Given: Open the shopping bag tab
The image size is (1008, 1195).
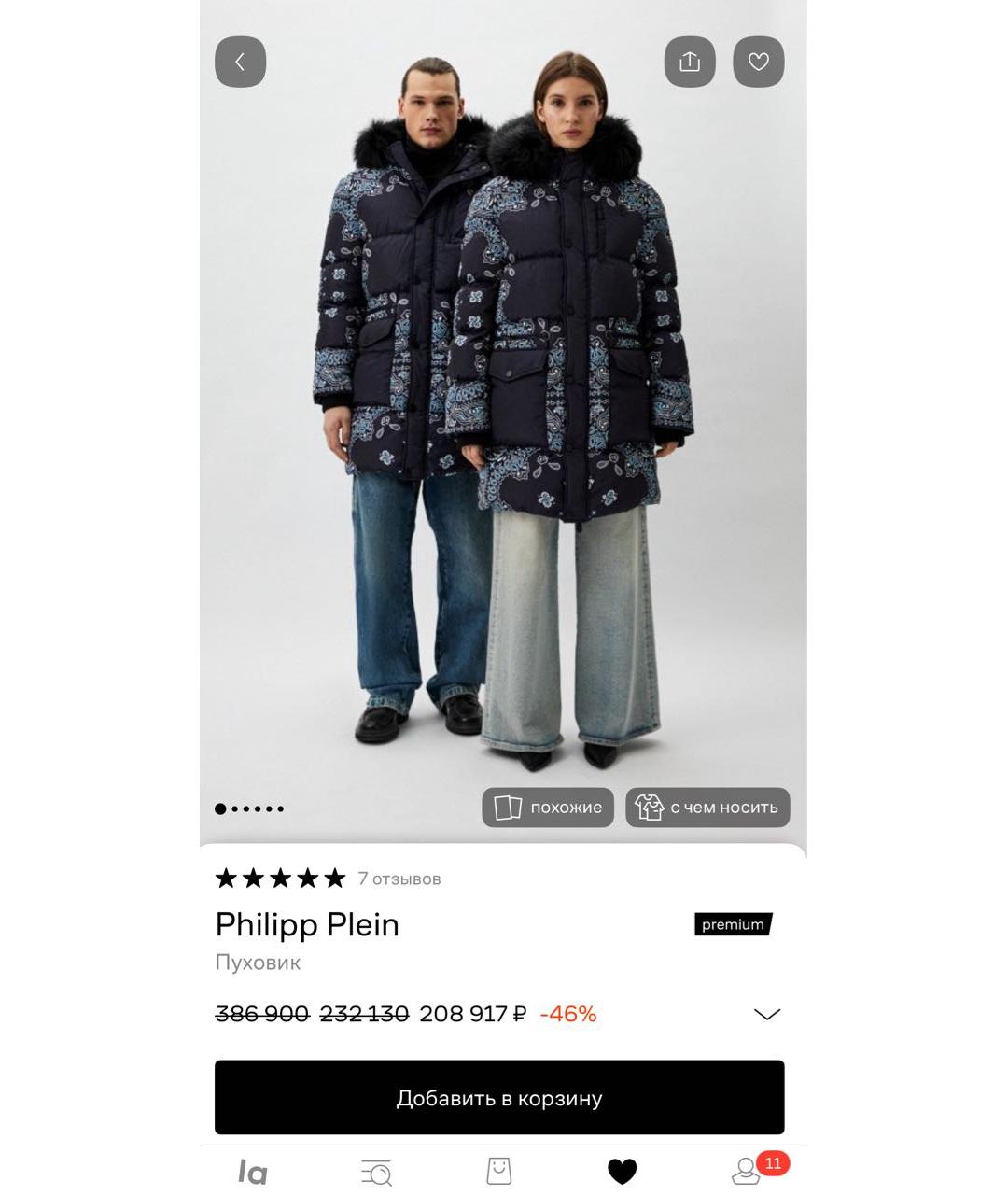Looking at the screenshot, I should [499, 1171].
